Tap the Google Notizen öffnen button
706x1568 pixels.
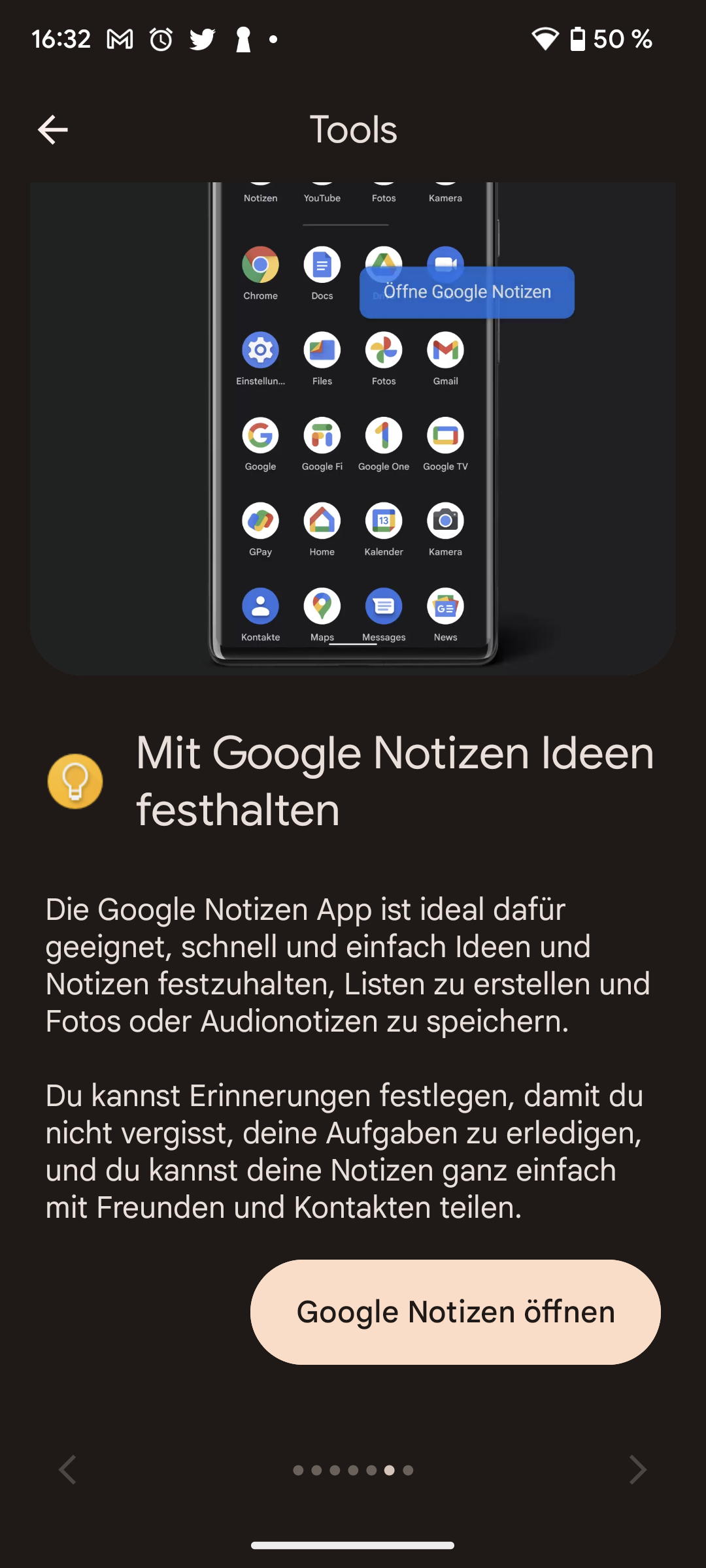coord(455,1312)
